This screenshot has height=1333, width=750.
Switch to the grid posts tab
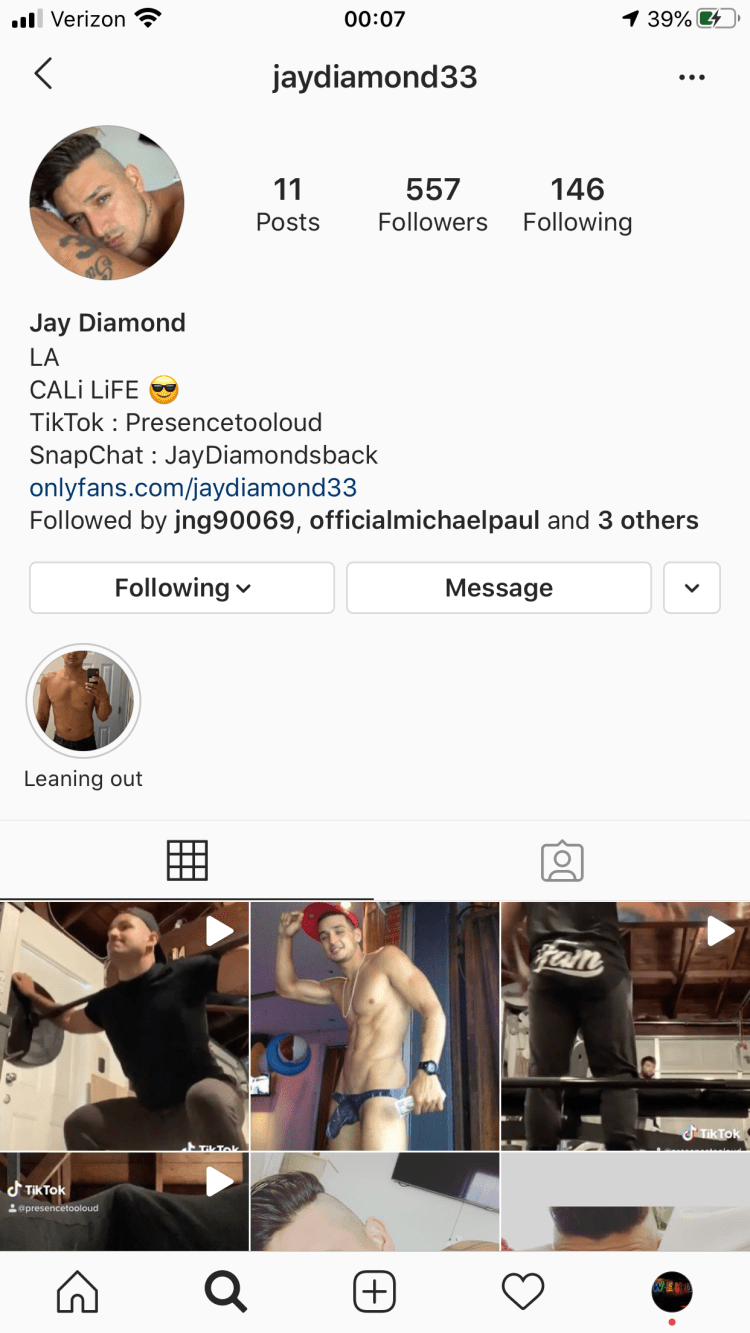click(x=187, y=860)
